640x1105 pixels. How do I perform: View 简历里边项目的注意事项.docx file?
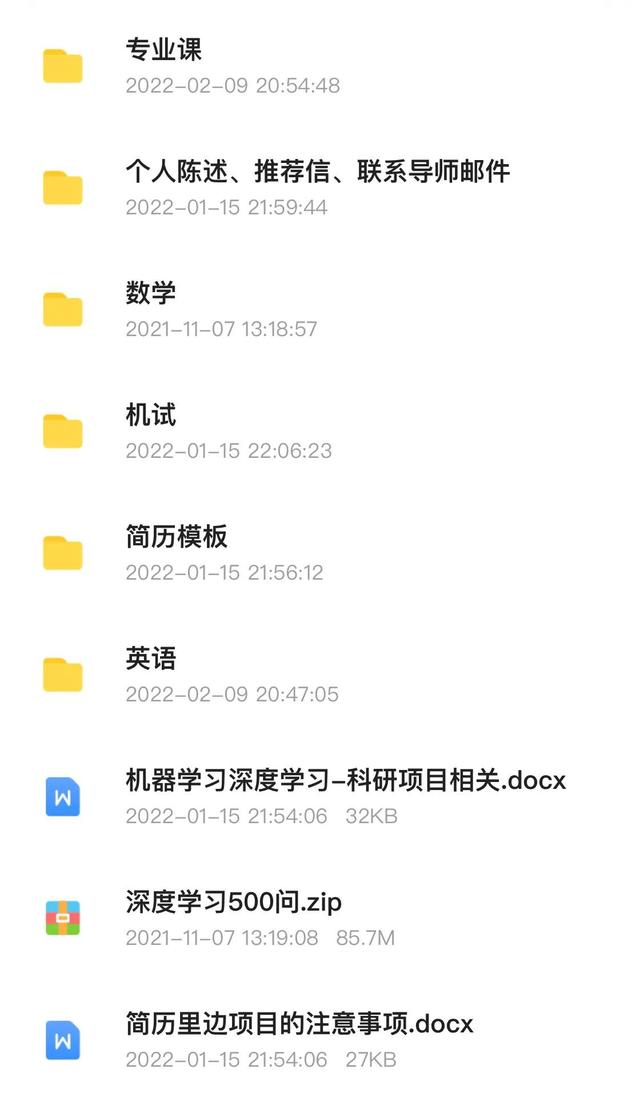click(299, 1024)
